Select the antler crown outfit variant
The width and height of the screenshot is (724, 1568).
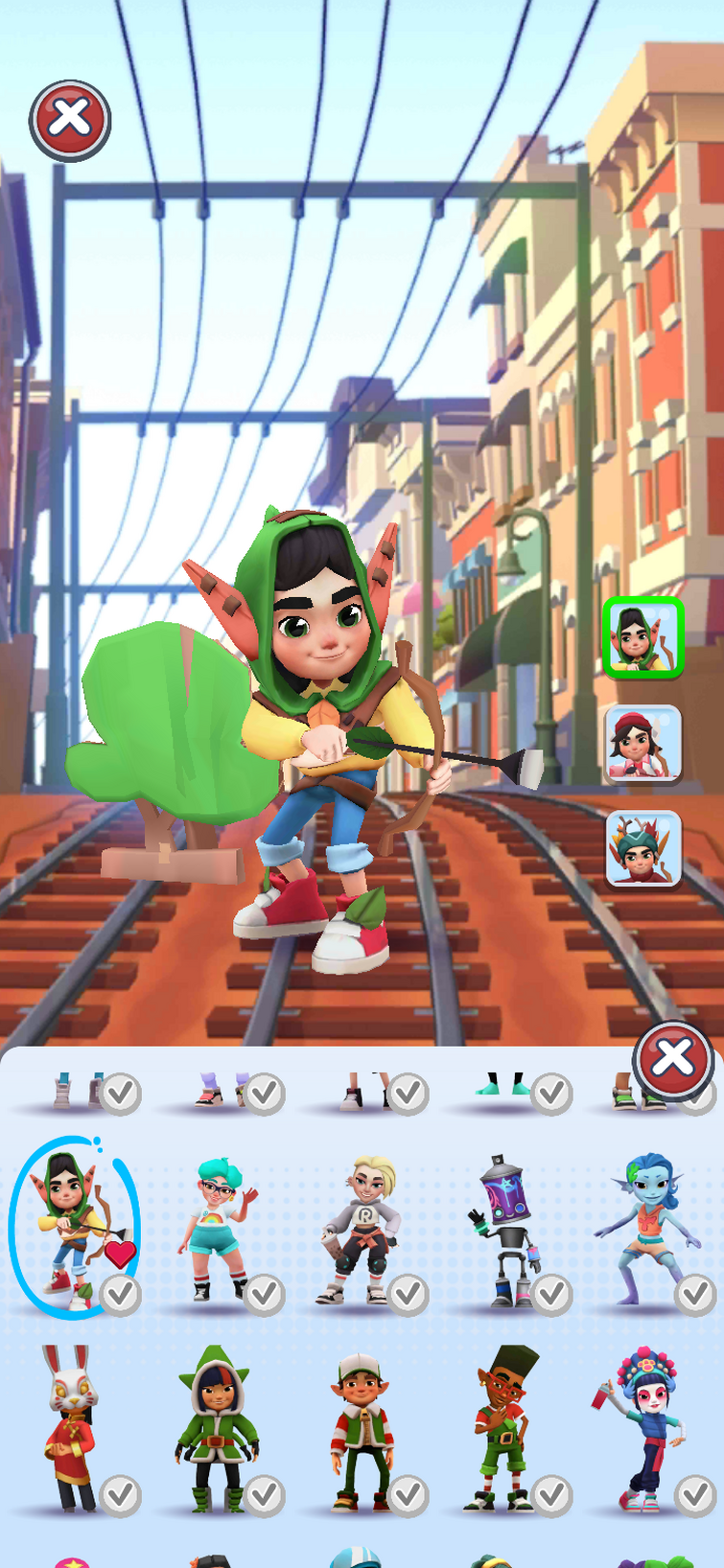click(642, 849)
